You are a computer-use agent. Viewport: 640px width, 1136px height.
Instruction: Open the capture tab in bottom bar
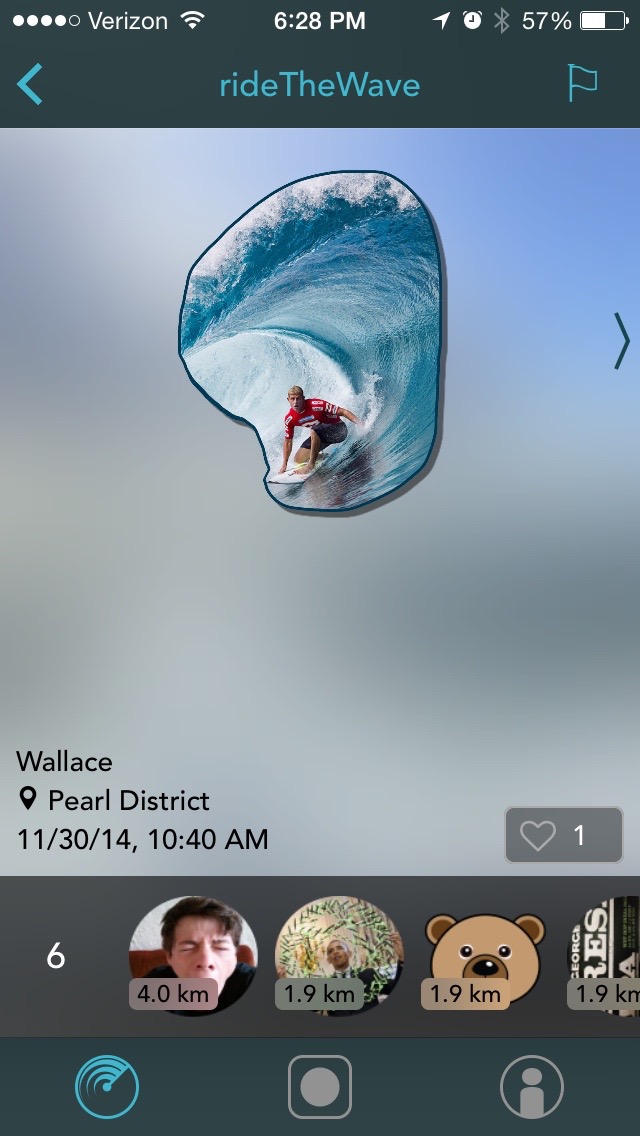pyautogui.click(x=320, y=1086)
